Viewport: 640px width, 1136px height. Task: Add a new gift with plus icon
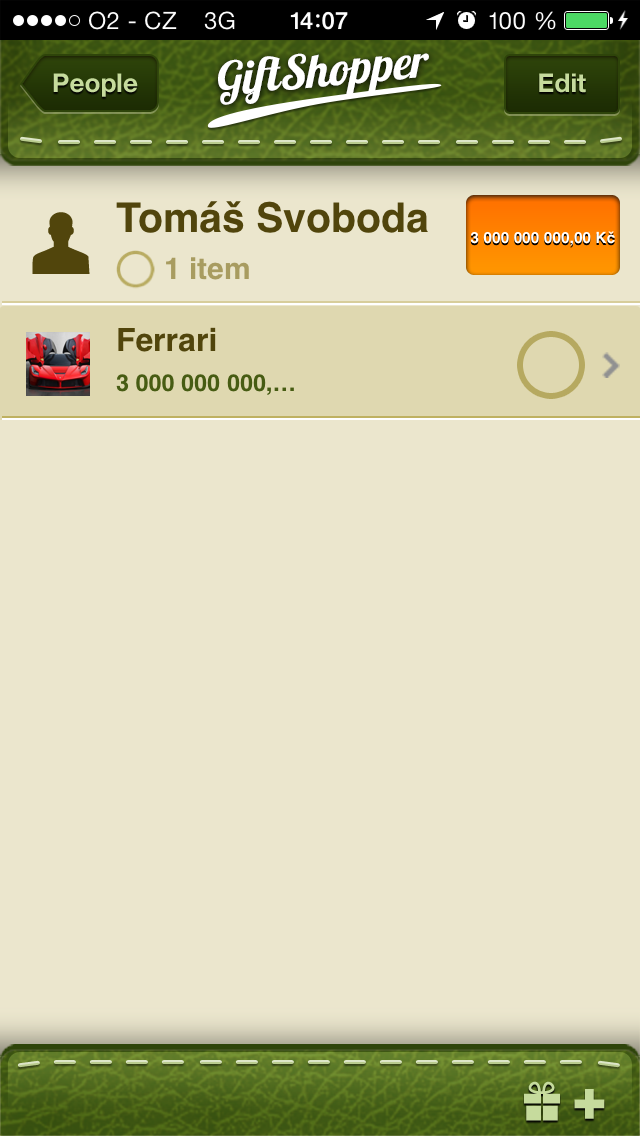pyautogui.click(x=590, y=1103)
